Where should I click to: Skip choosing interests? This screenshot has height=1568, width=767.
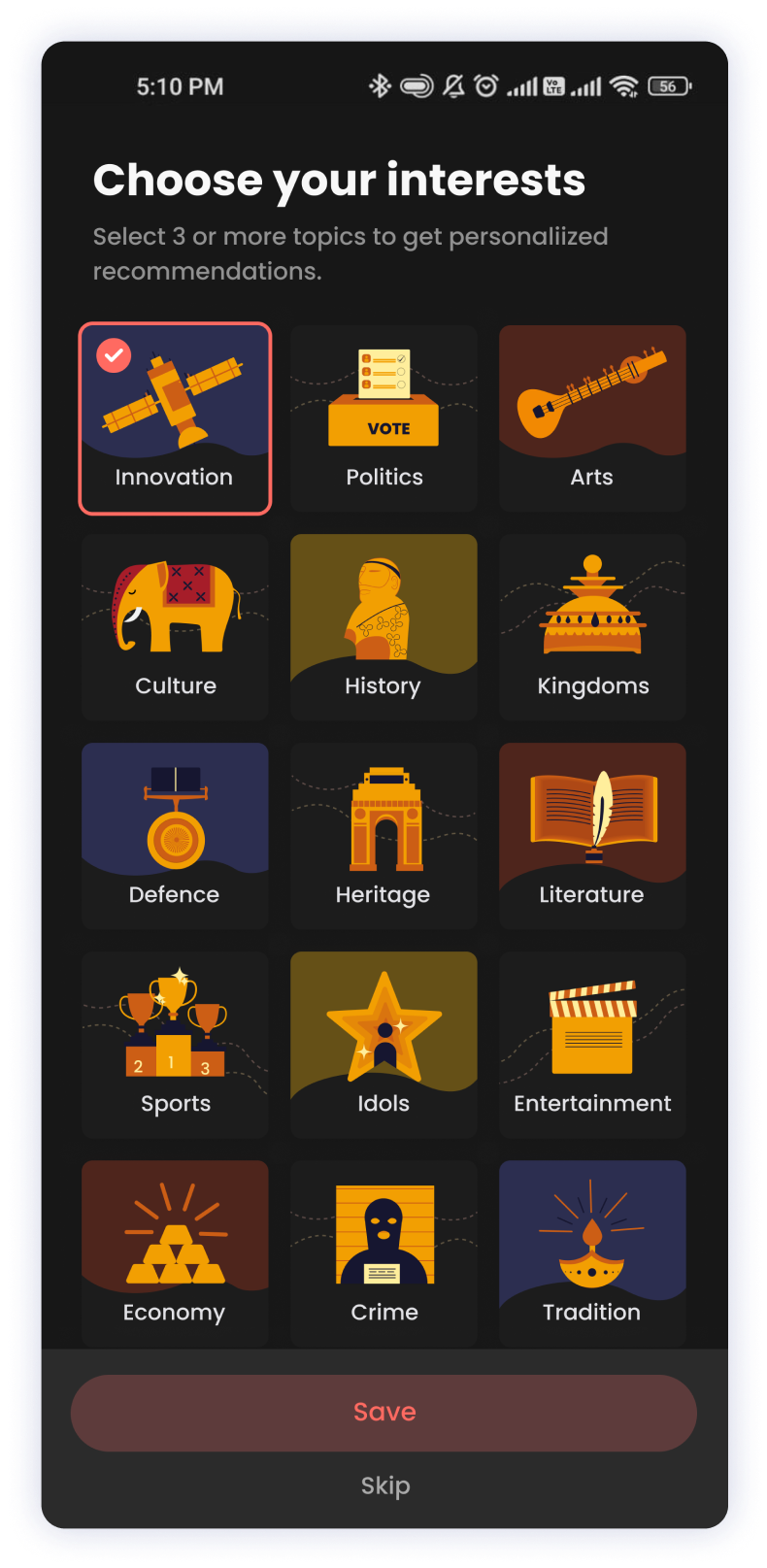pyautogui.click(x=385, y=1485)
